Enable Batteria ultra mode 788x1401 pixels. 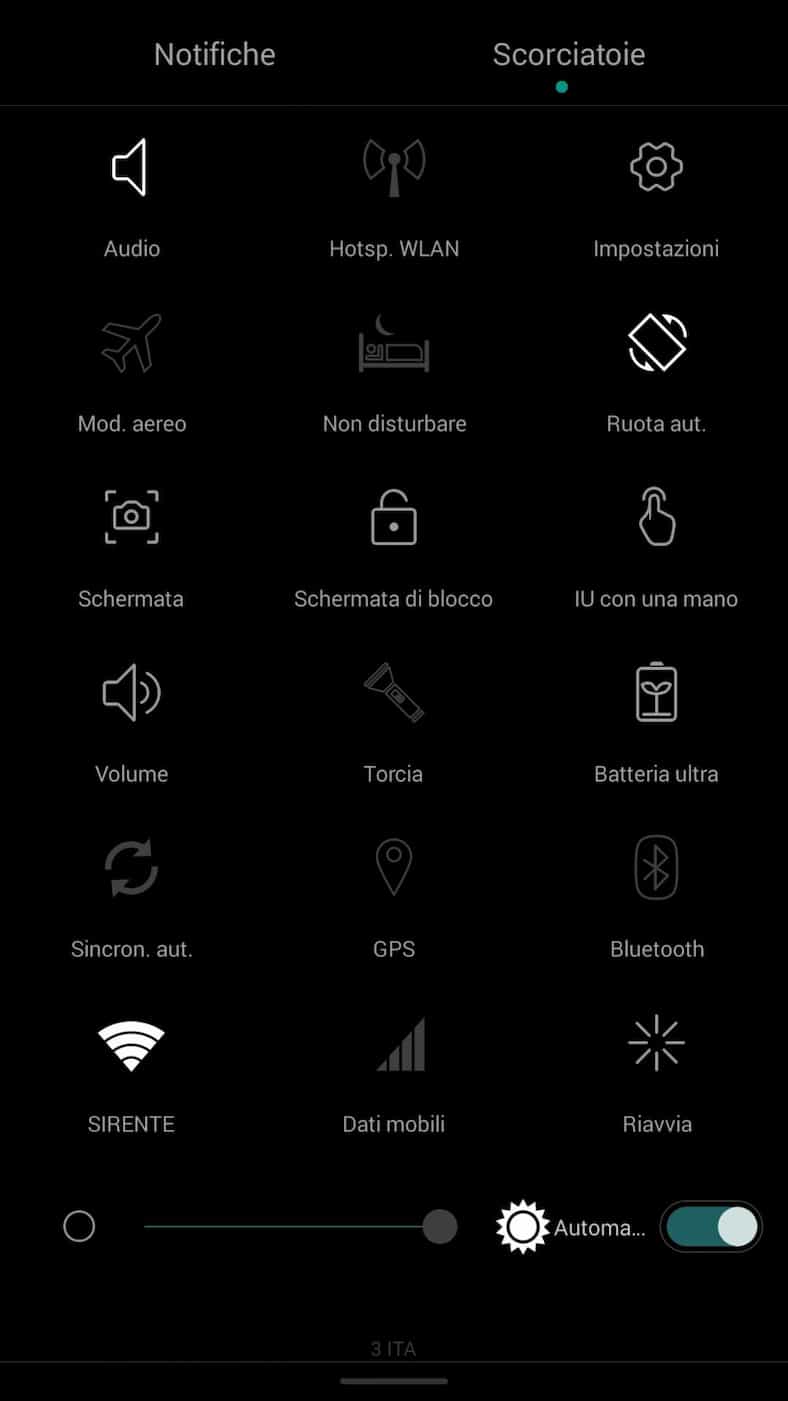(656, 693)
